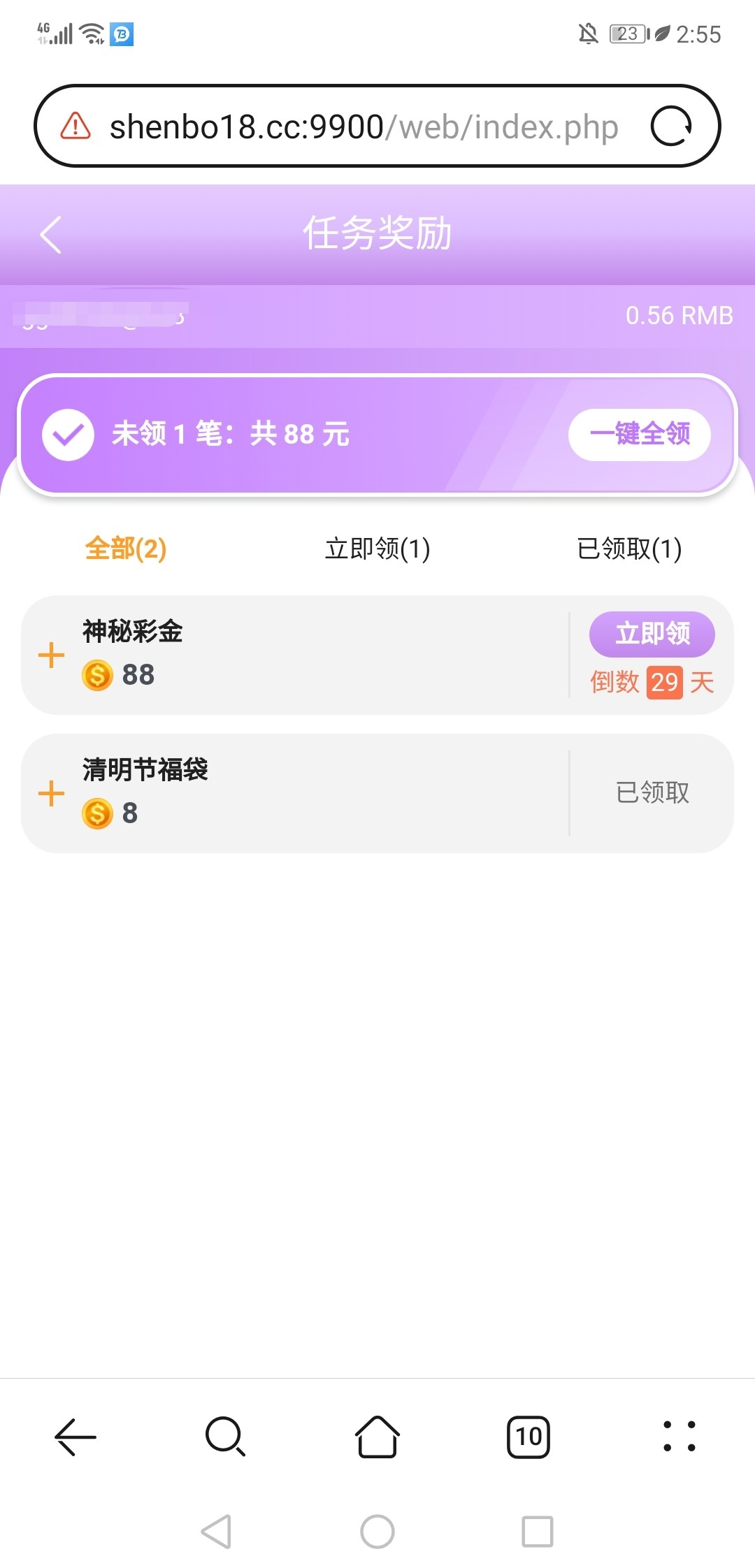Switch to the 已领取(1) tab
Screen dimensions: 755x1568
pyautogui.click(x=629, y=549)
